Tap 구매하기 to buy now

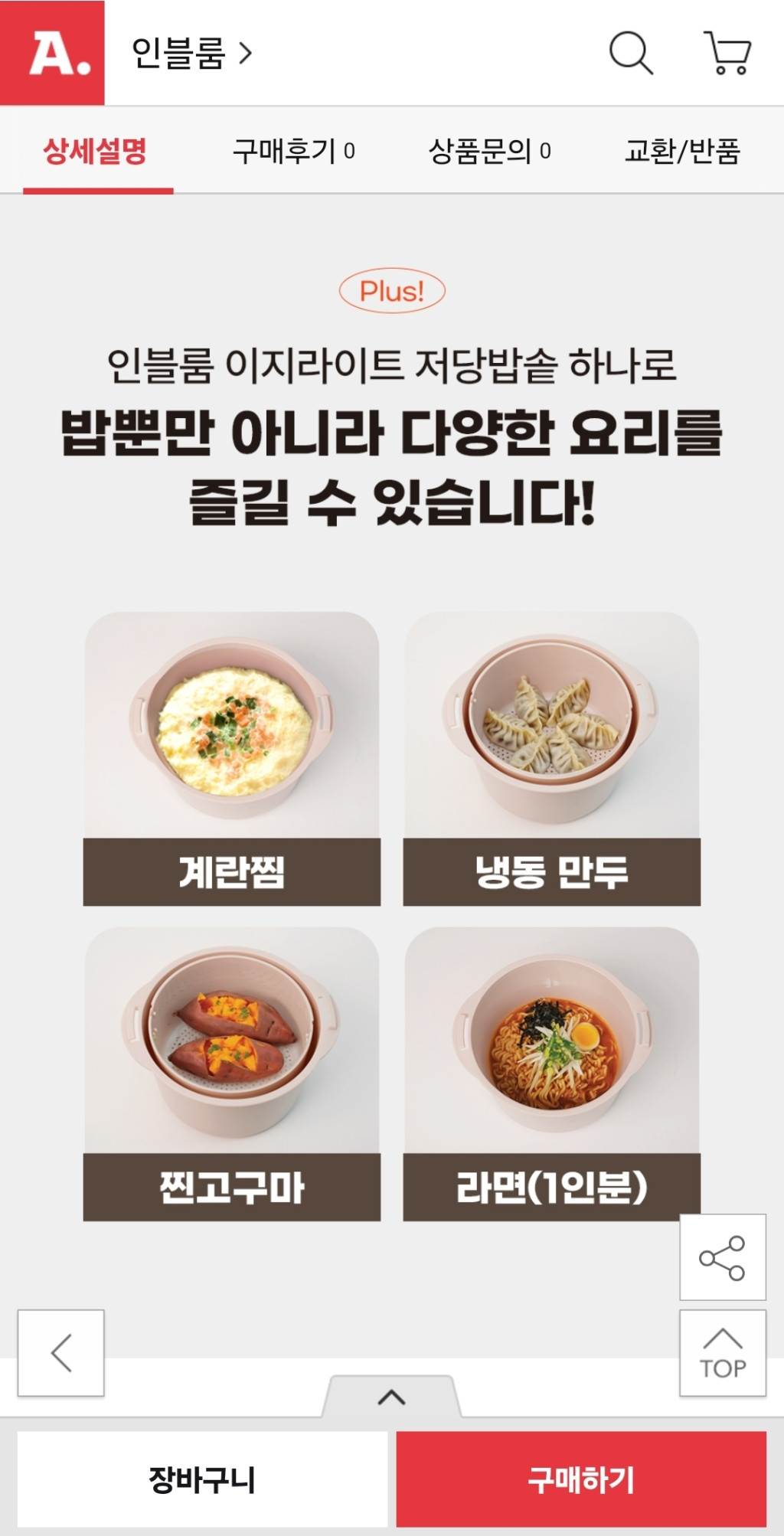coord(581,1479)
